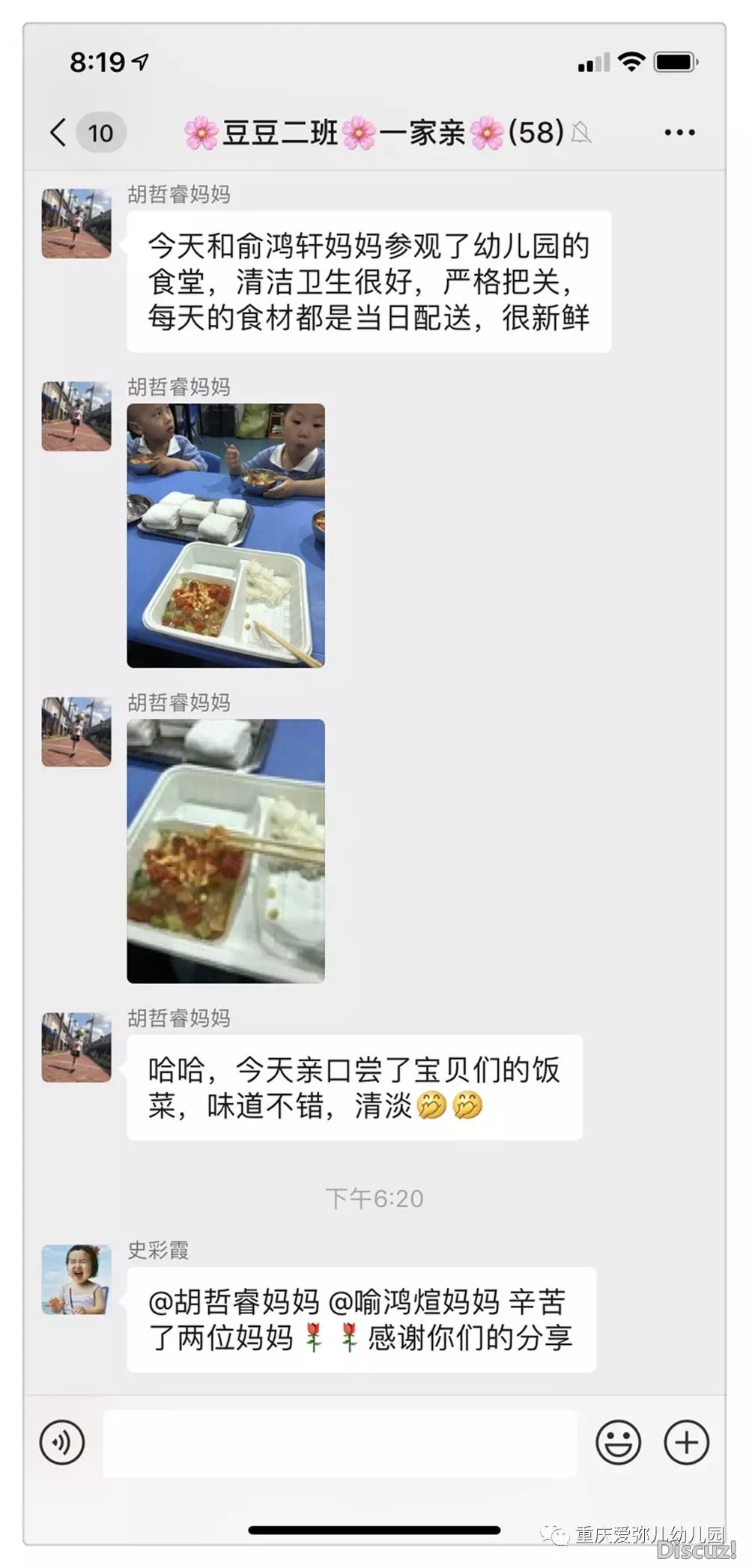Open the close-up lunch tray photo
The width and height of the screenshot is (749, 1568).
225,851
